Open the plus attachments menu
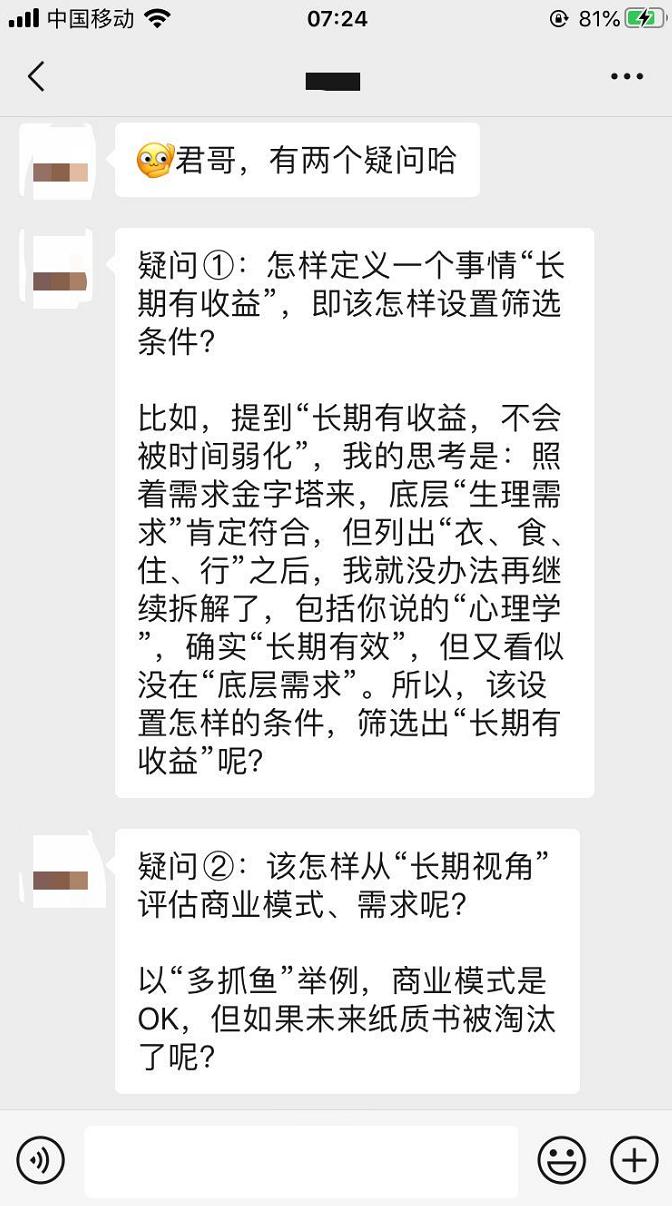This screenshot has width=672, height=1206. 634,1160
